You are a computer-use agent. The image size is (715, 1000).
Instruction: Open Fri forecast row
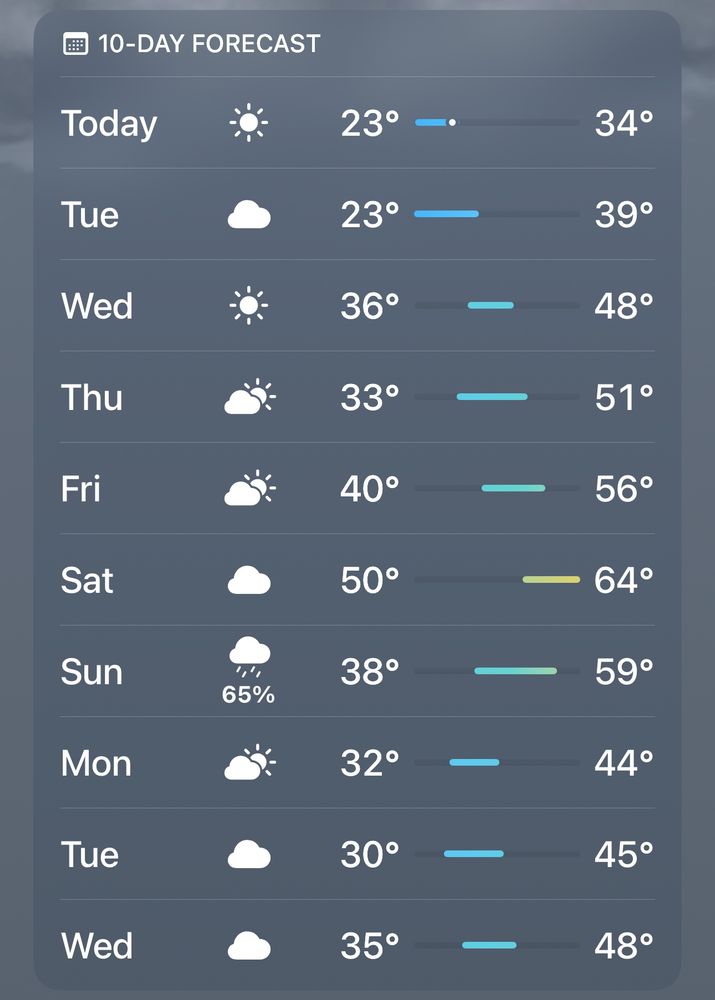[357, 489]
